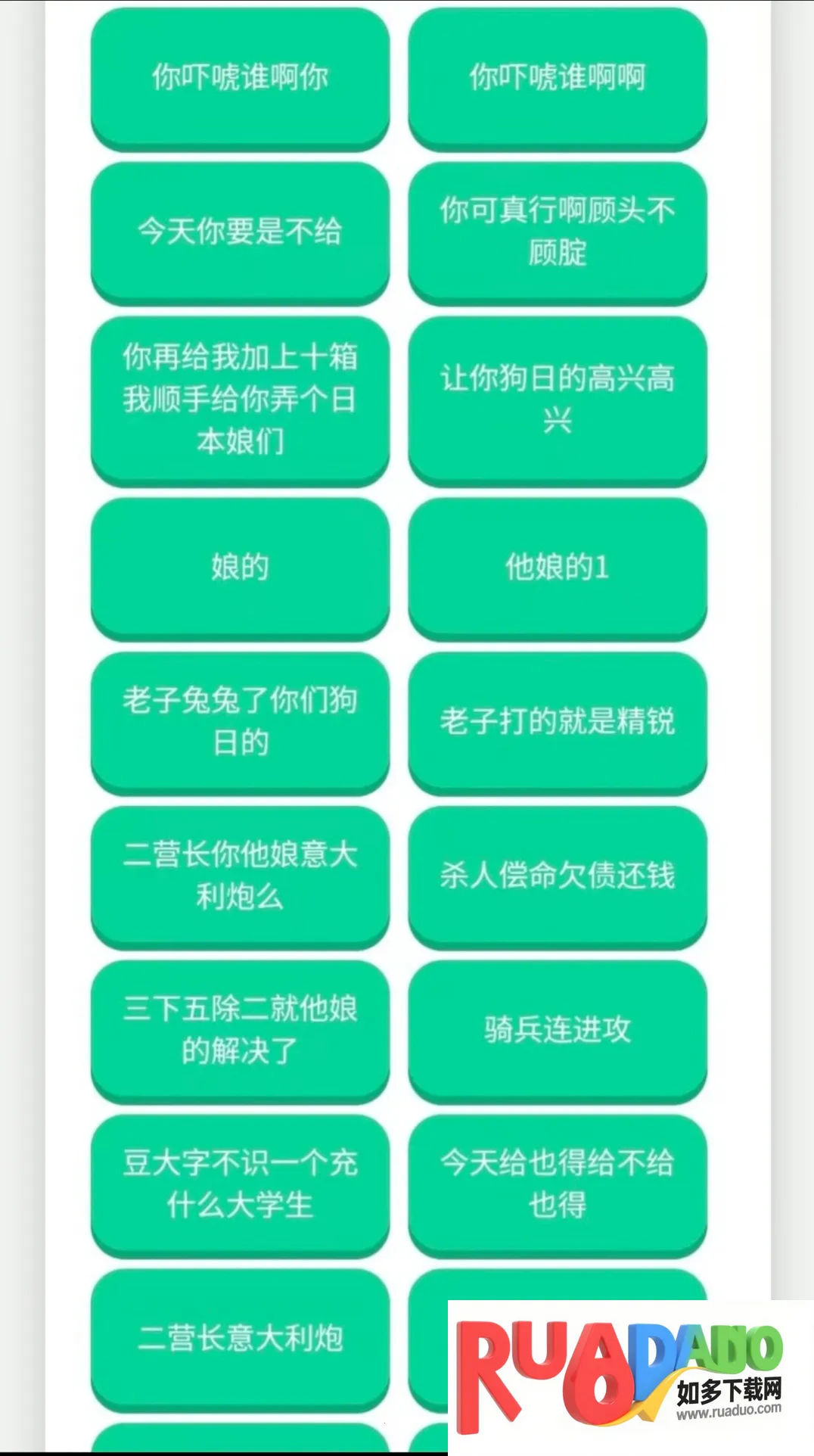Play 老子兔兔了你们狗日的
Viewport: 814px width, 1456px height.
coord(240,721)
